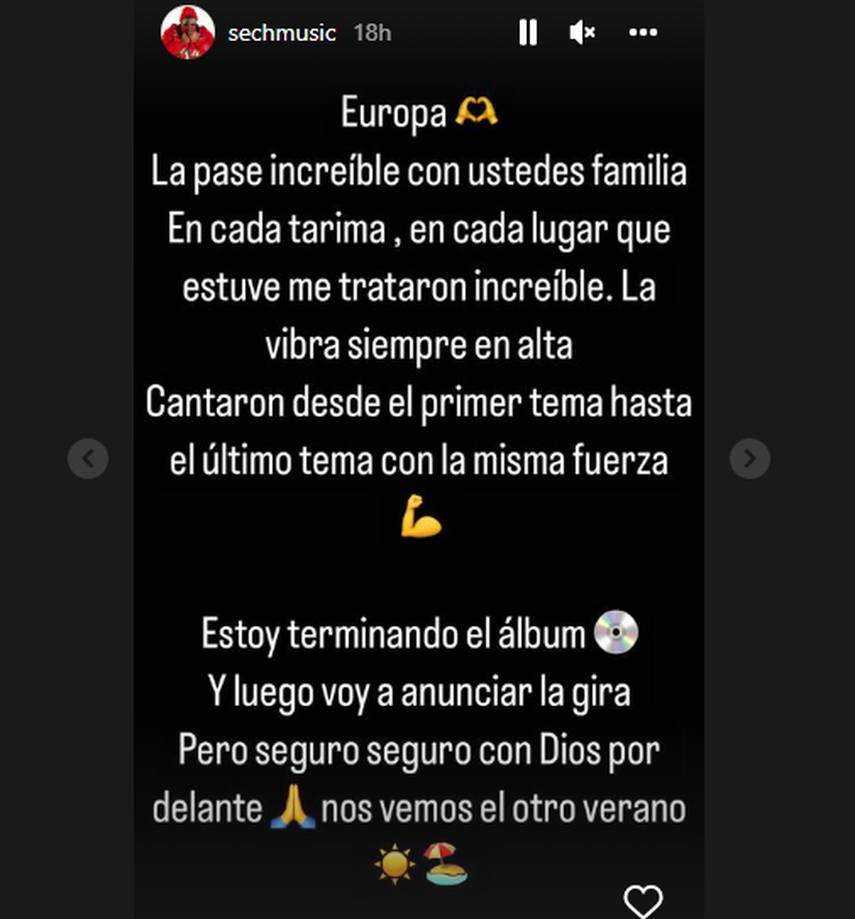
Task: Like this story with the heart
Action: tap(643, 900)
